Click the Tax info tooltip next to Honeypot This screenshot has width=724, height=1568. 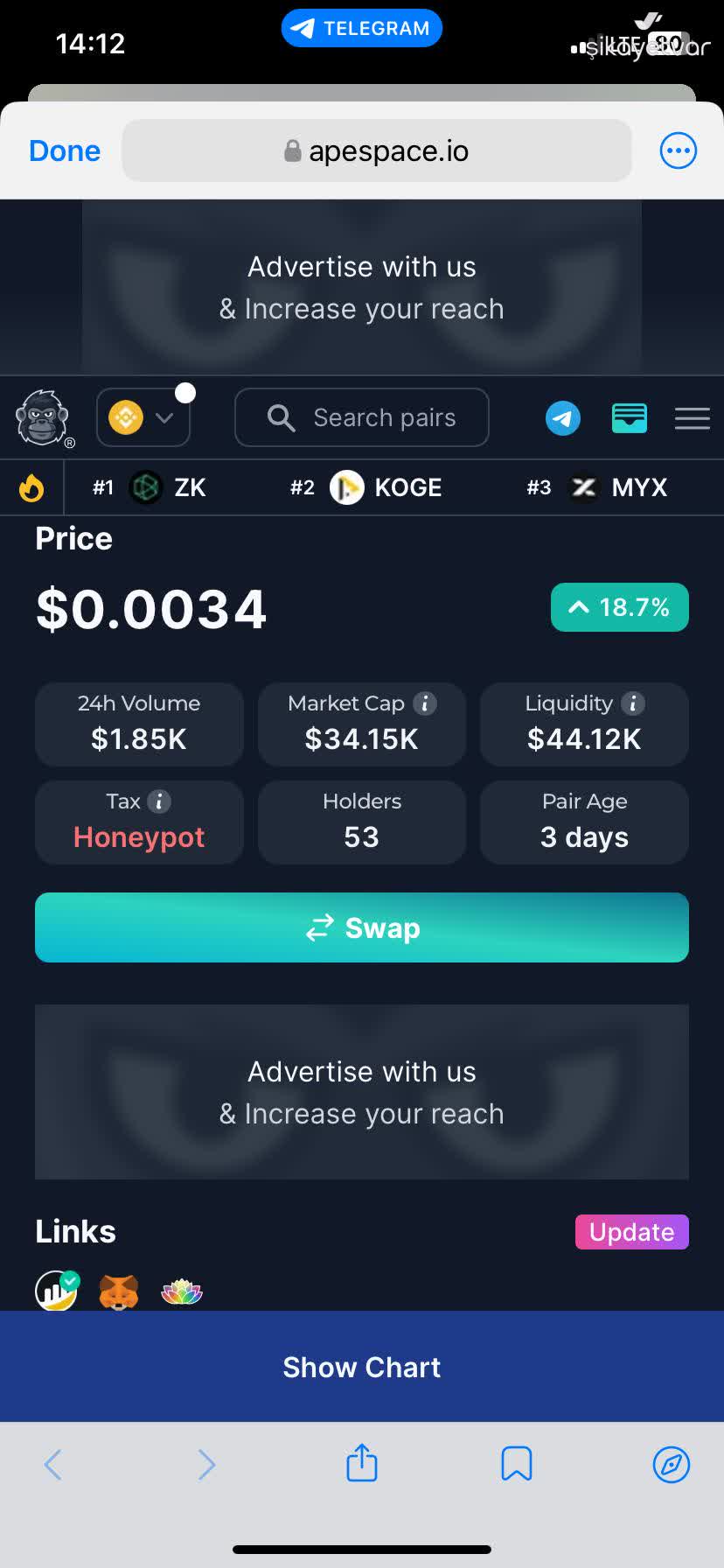click(159, 800)
